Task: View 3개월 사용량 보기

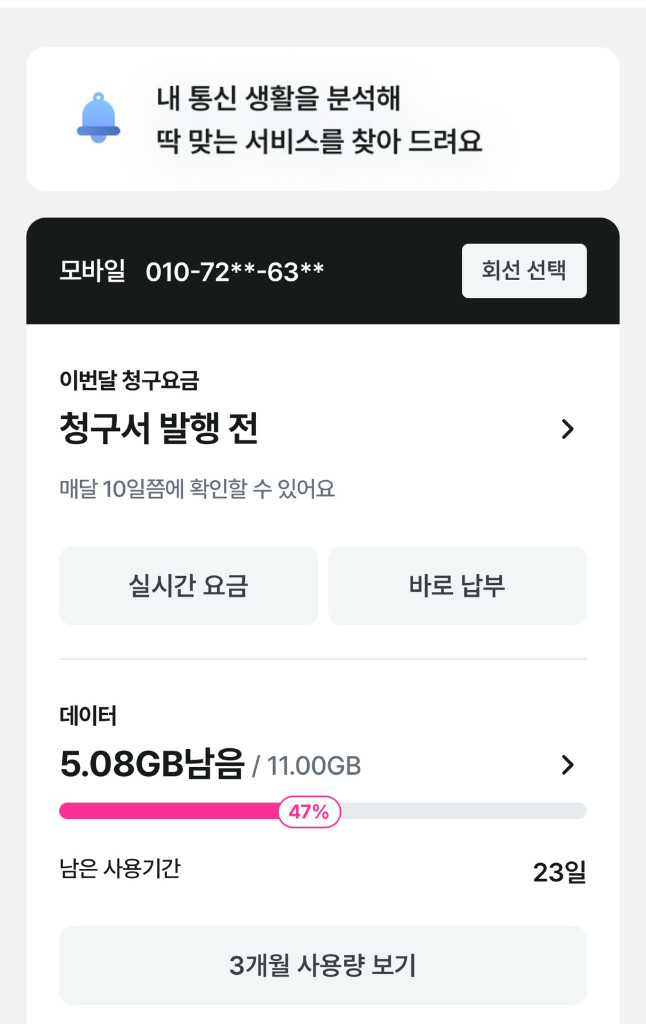Action: point(323,965)
